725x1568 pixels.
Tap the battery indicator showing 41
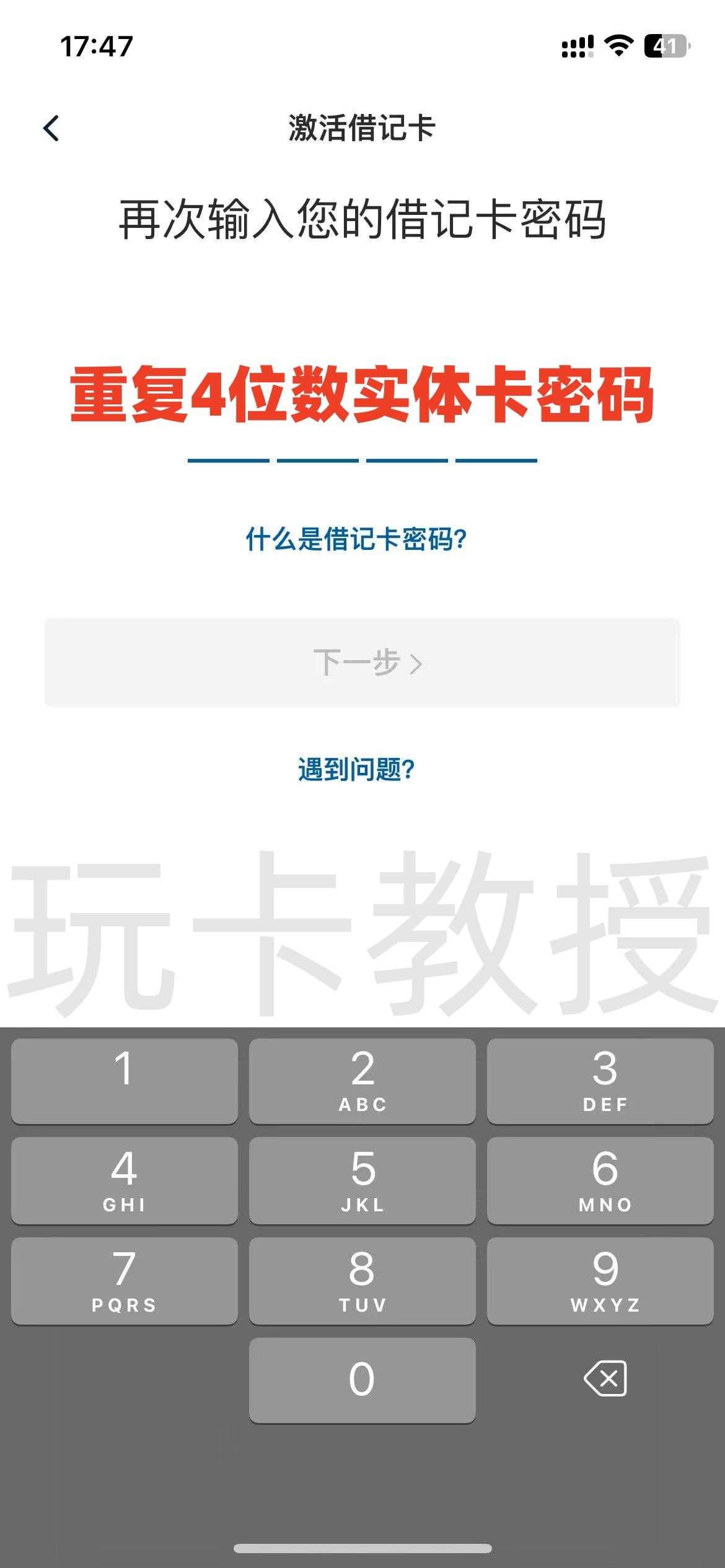coord(667,43)
